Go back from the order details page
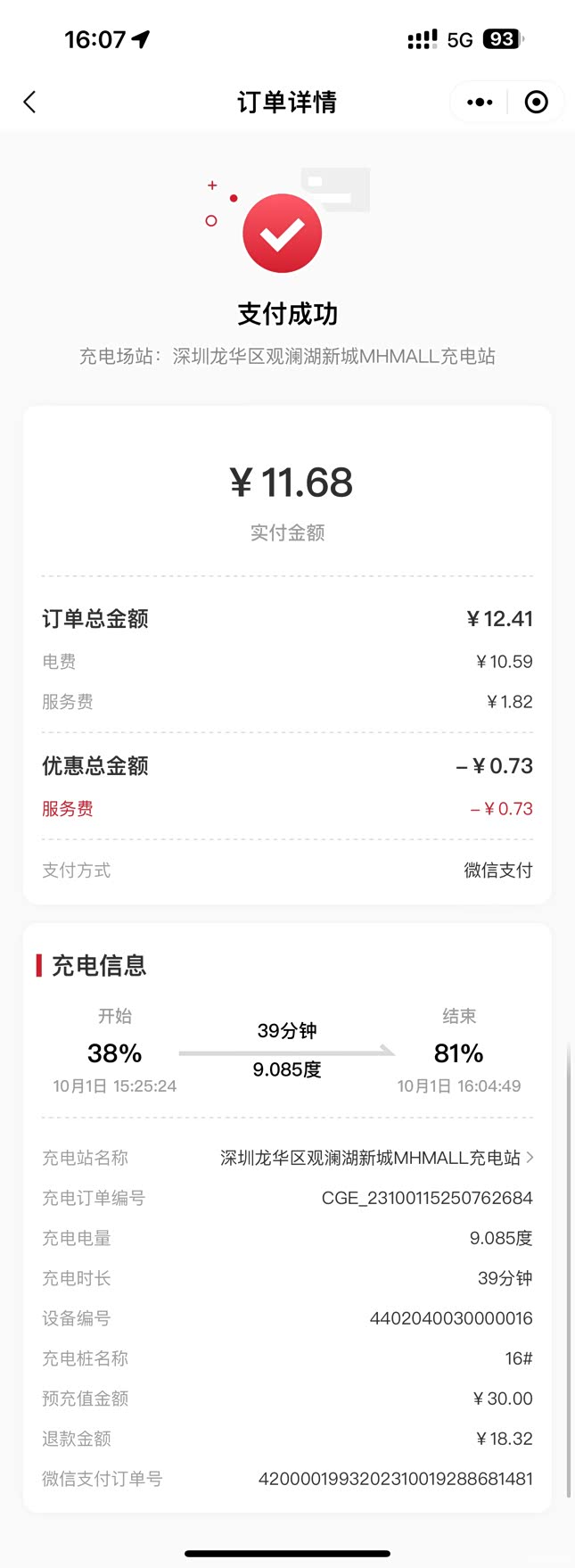The height and width of the screenshot is (1568, 575). 30,103
